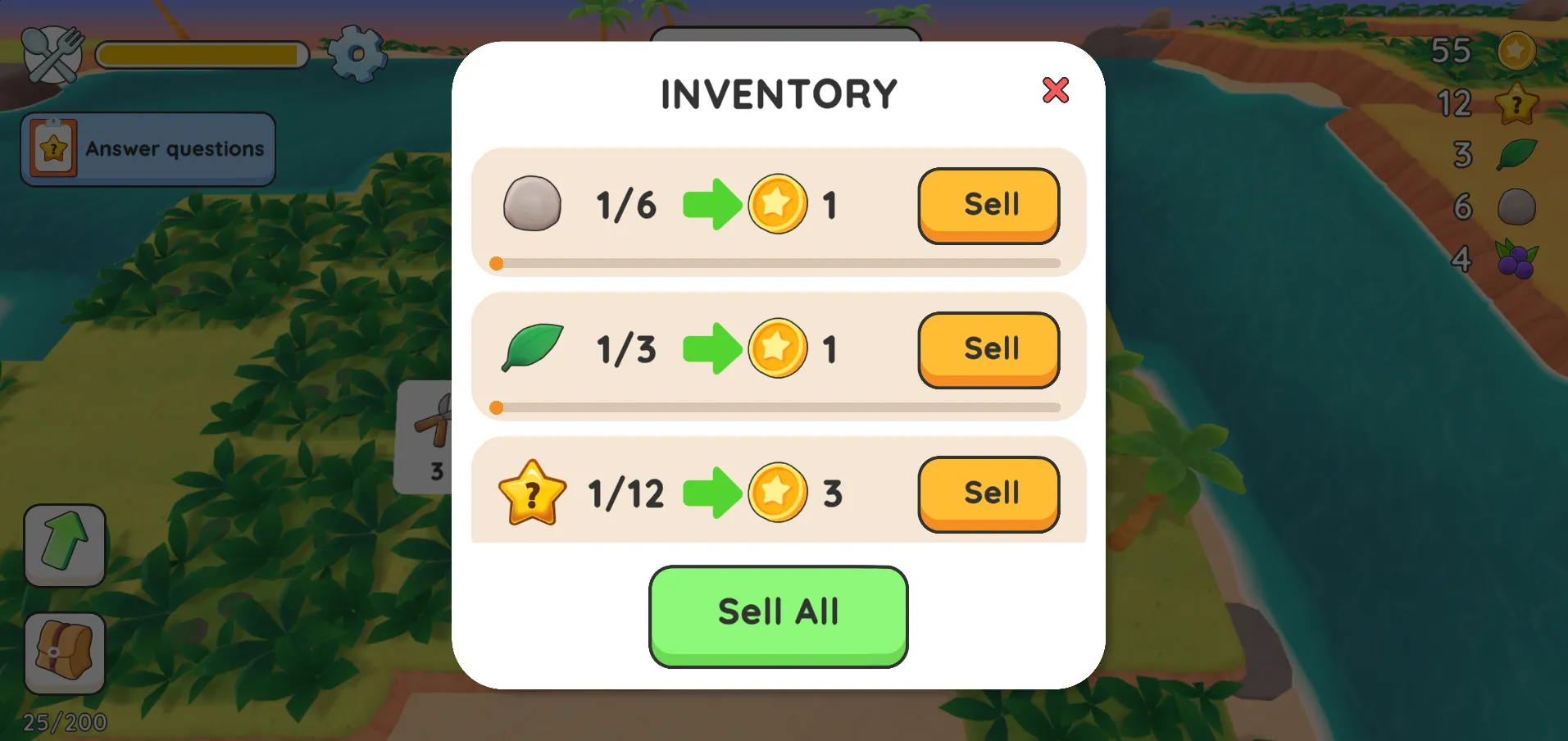Viewport: 1568px width, 741px height.
Task: Open the settings gear
Action: pos(357,54)
